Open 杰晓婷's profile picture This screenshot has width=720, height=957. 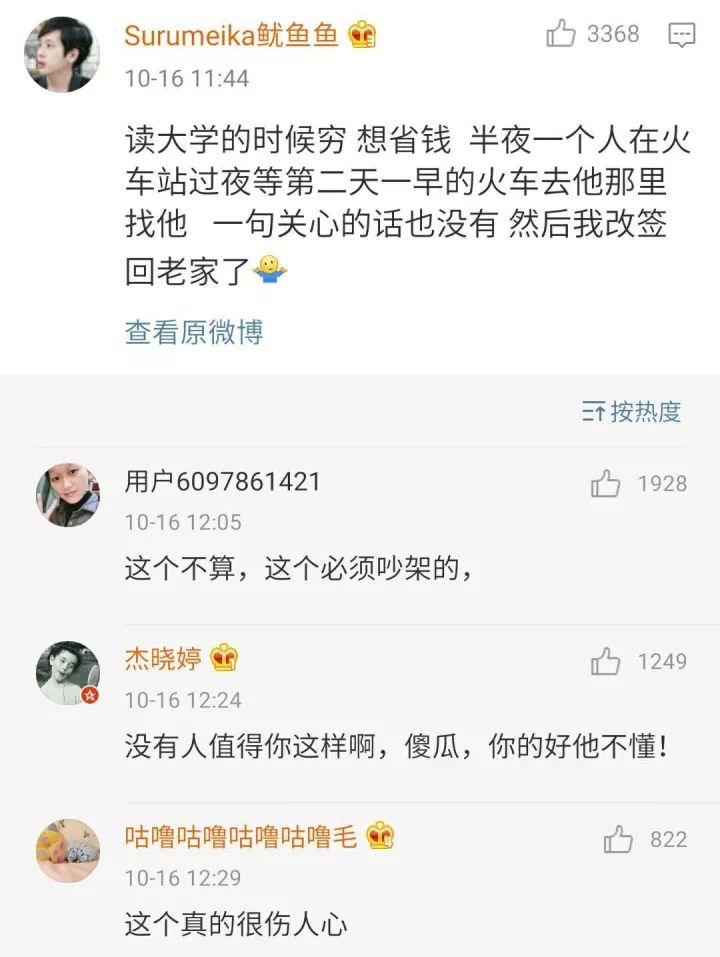(x=68, y=673)
